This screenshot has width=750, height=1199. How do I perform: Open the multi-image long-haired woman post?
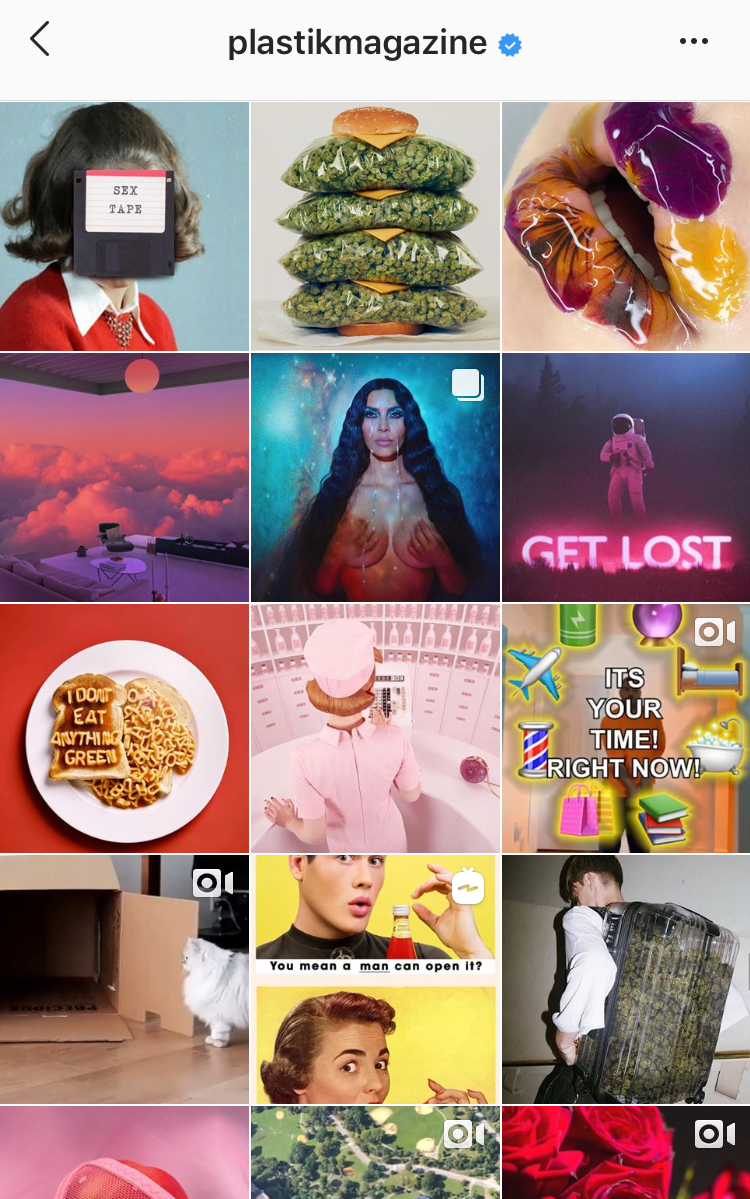[x=375, y=477]
